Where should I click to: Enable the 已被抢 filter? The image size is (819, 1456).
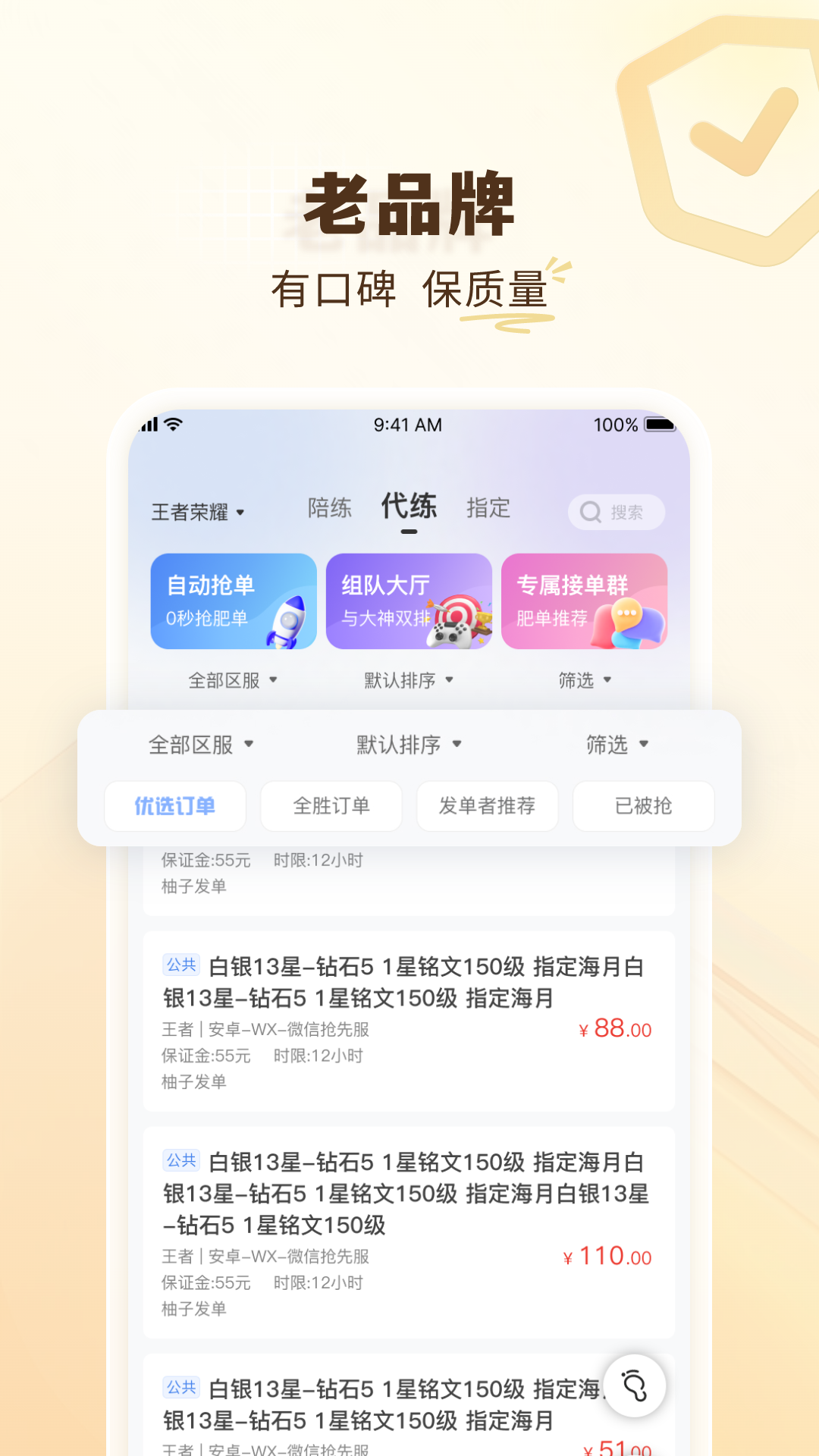pyautogui.click(x=644, y=806)
